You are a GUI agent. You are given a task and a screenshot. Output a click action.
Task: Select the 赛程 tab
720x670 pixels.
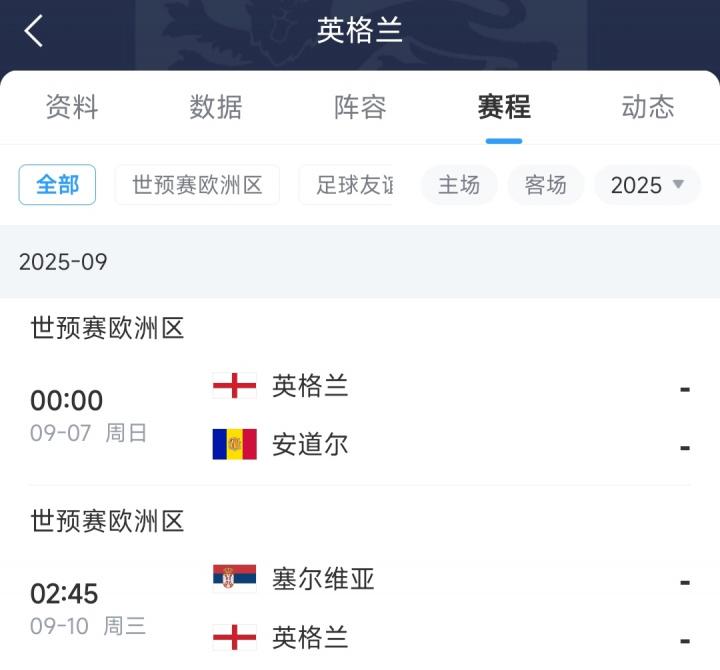(504, 107)
